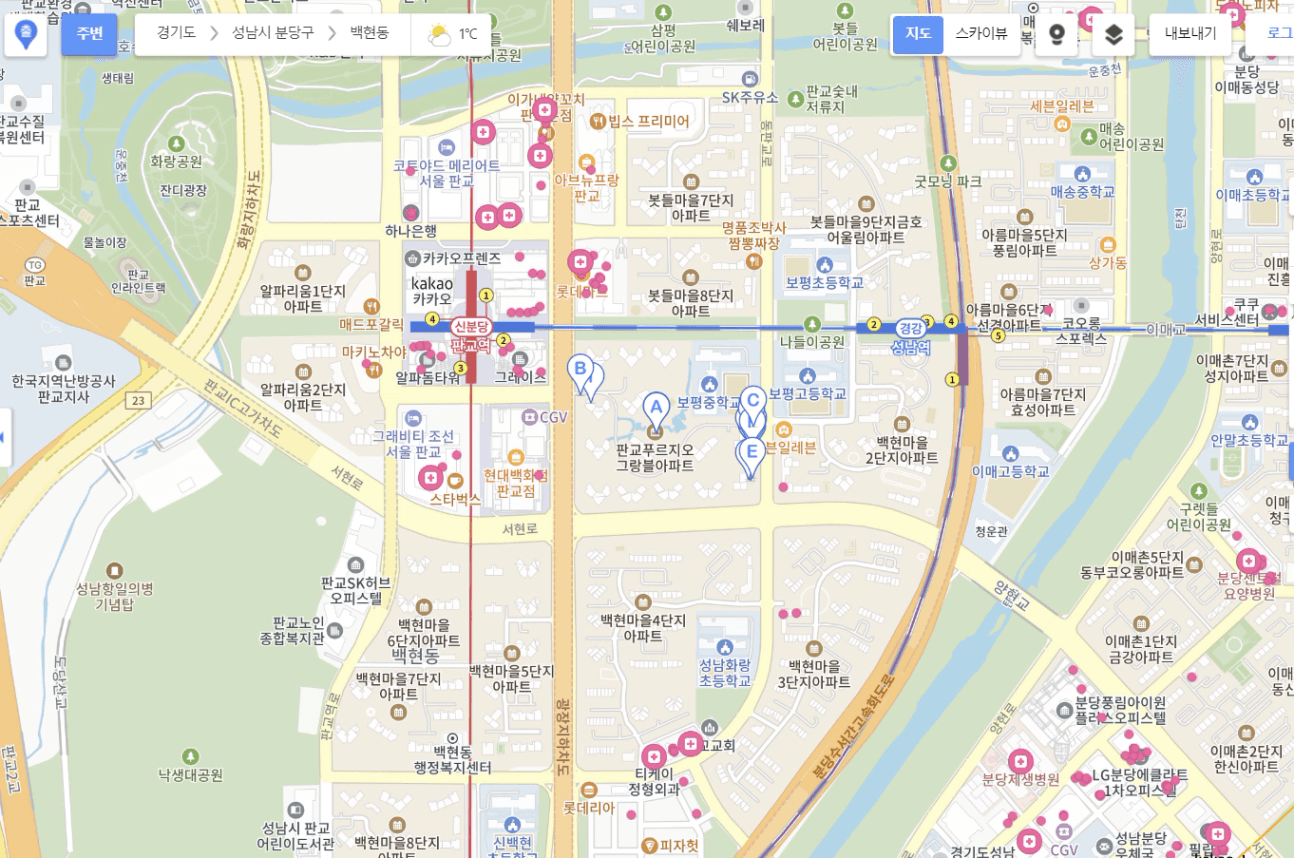Expand the collapsed left side panel

tap(4, 437)
